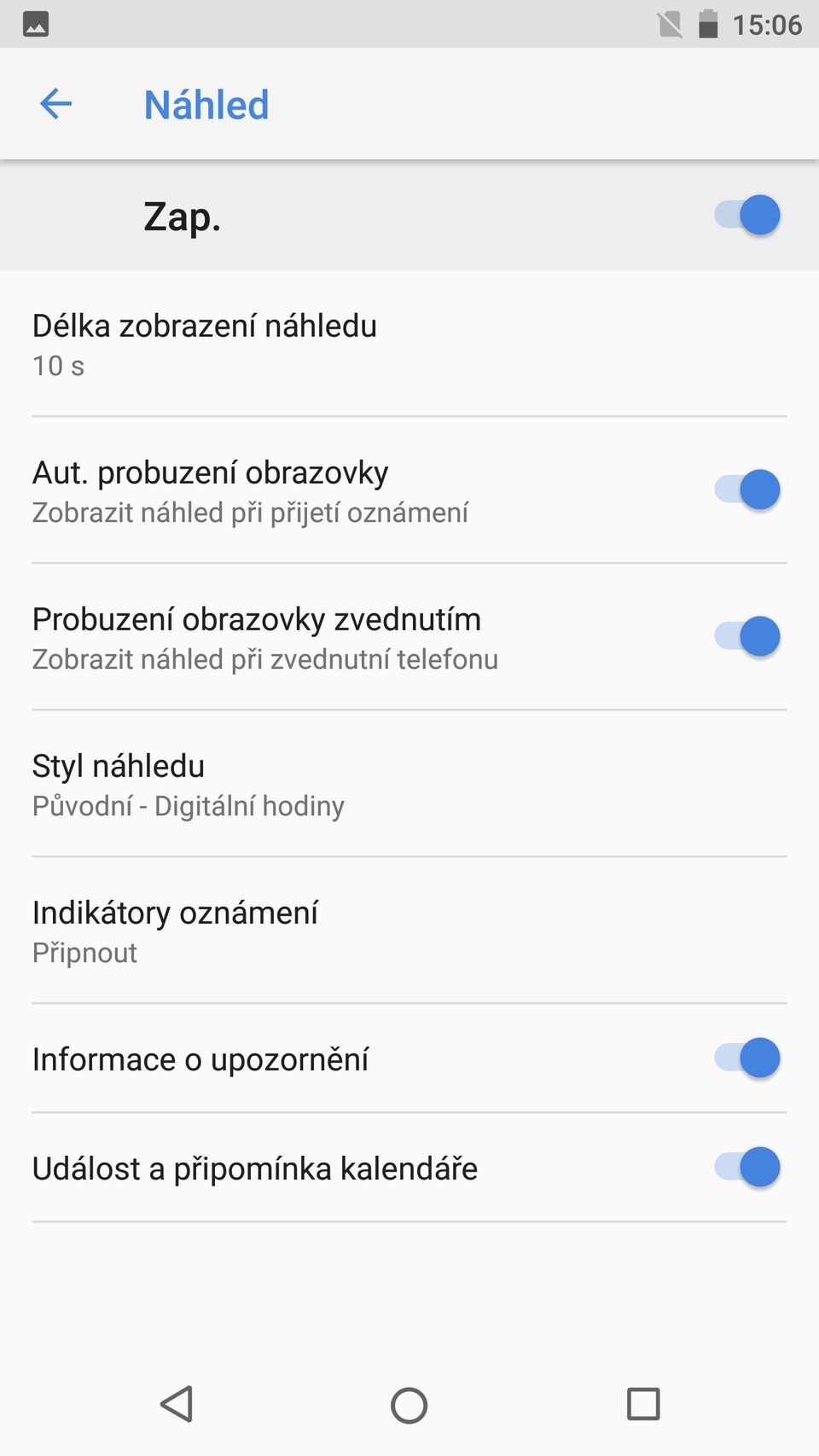Tap the Náhled screen title
The image size is (819, 1456).
(206, 104)
